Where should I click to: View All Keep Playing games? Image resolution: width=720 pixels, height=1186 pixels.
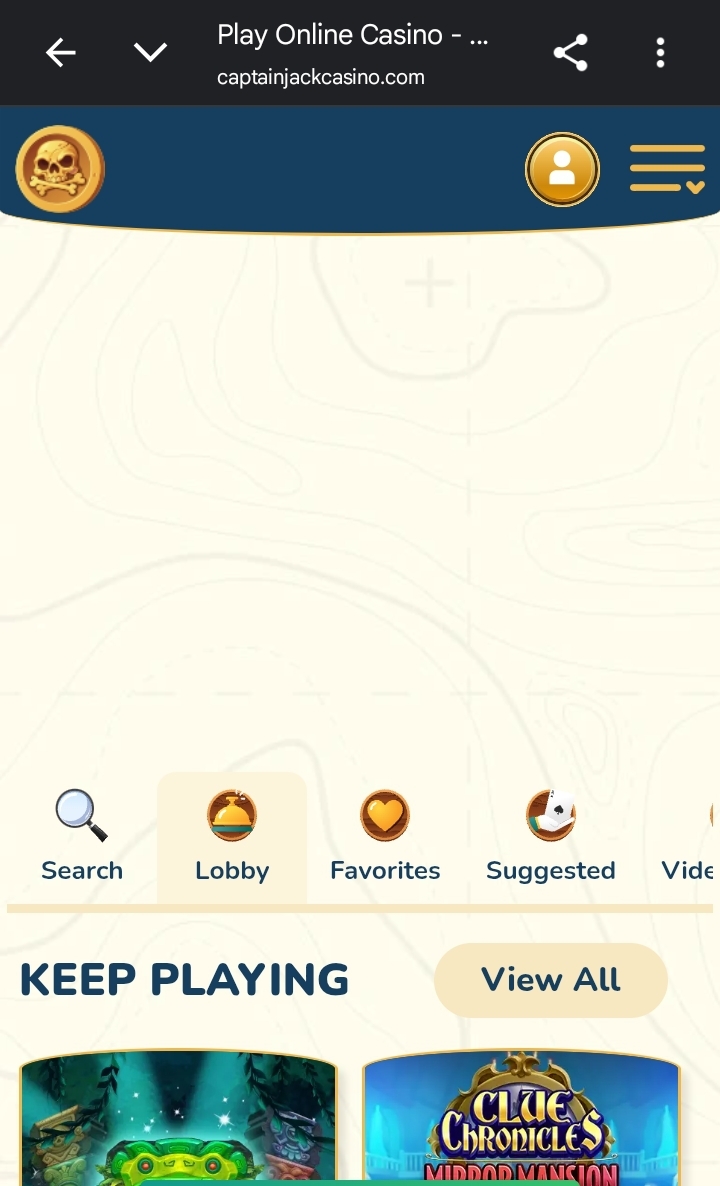(551, 980)
